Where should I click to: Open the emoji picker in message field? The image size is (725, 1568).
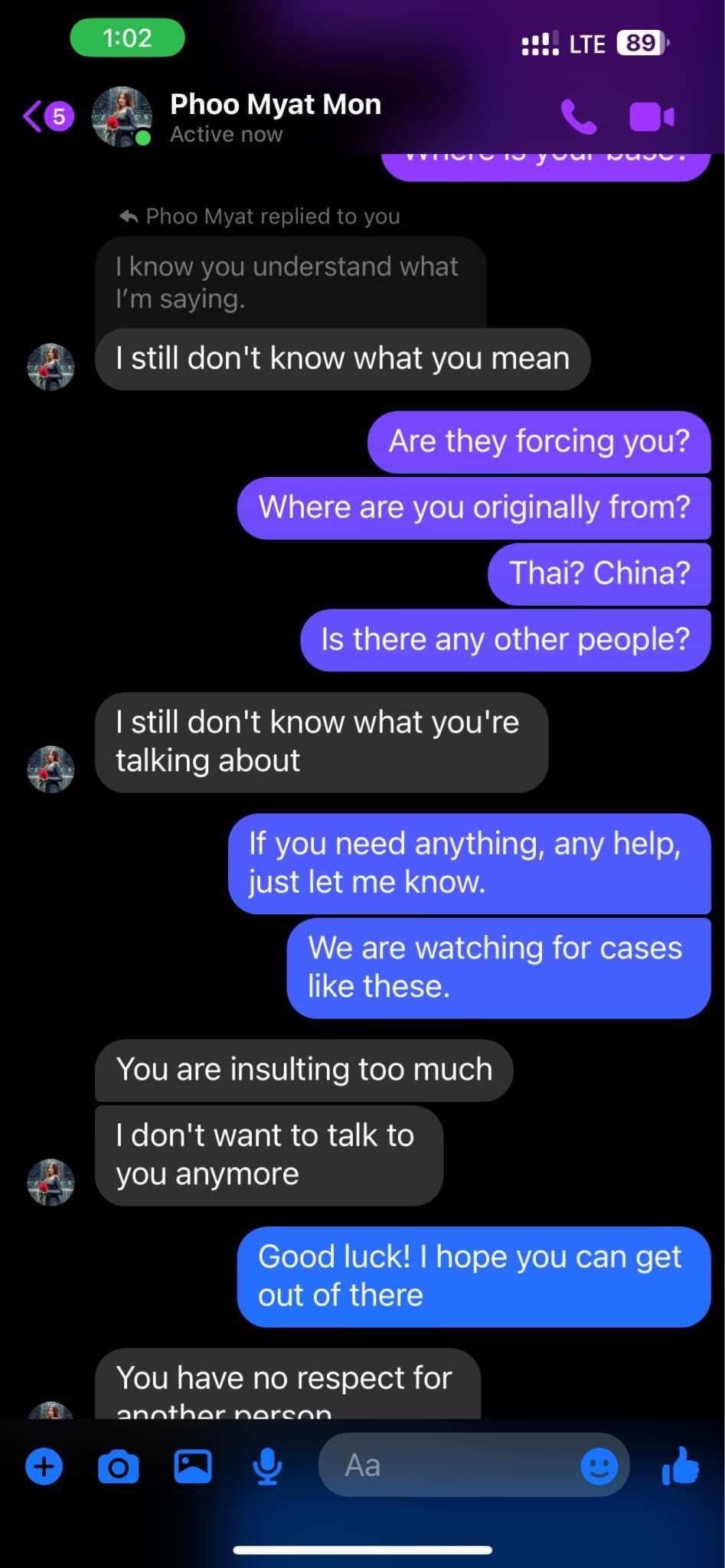pyautogui.click(x=599, y=1467)
